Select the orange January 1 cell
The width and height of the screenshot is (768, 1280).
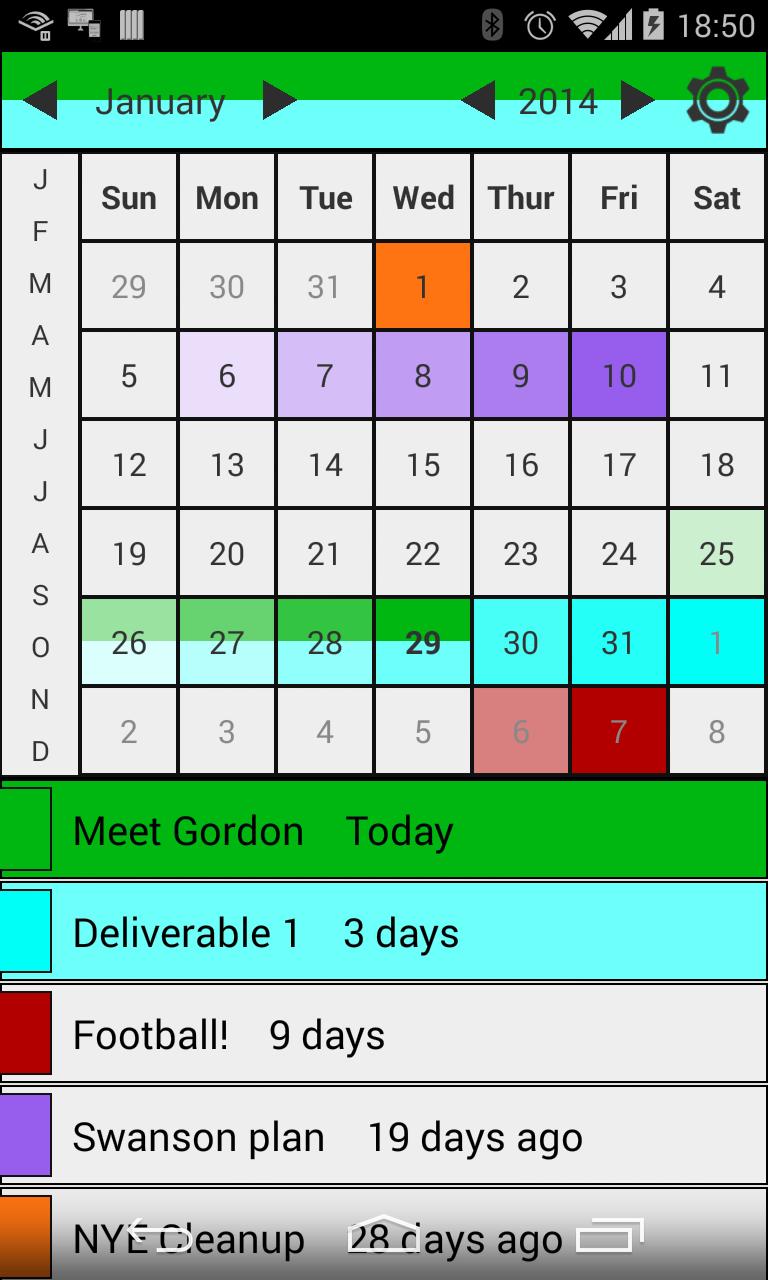coord(422,286)
